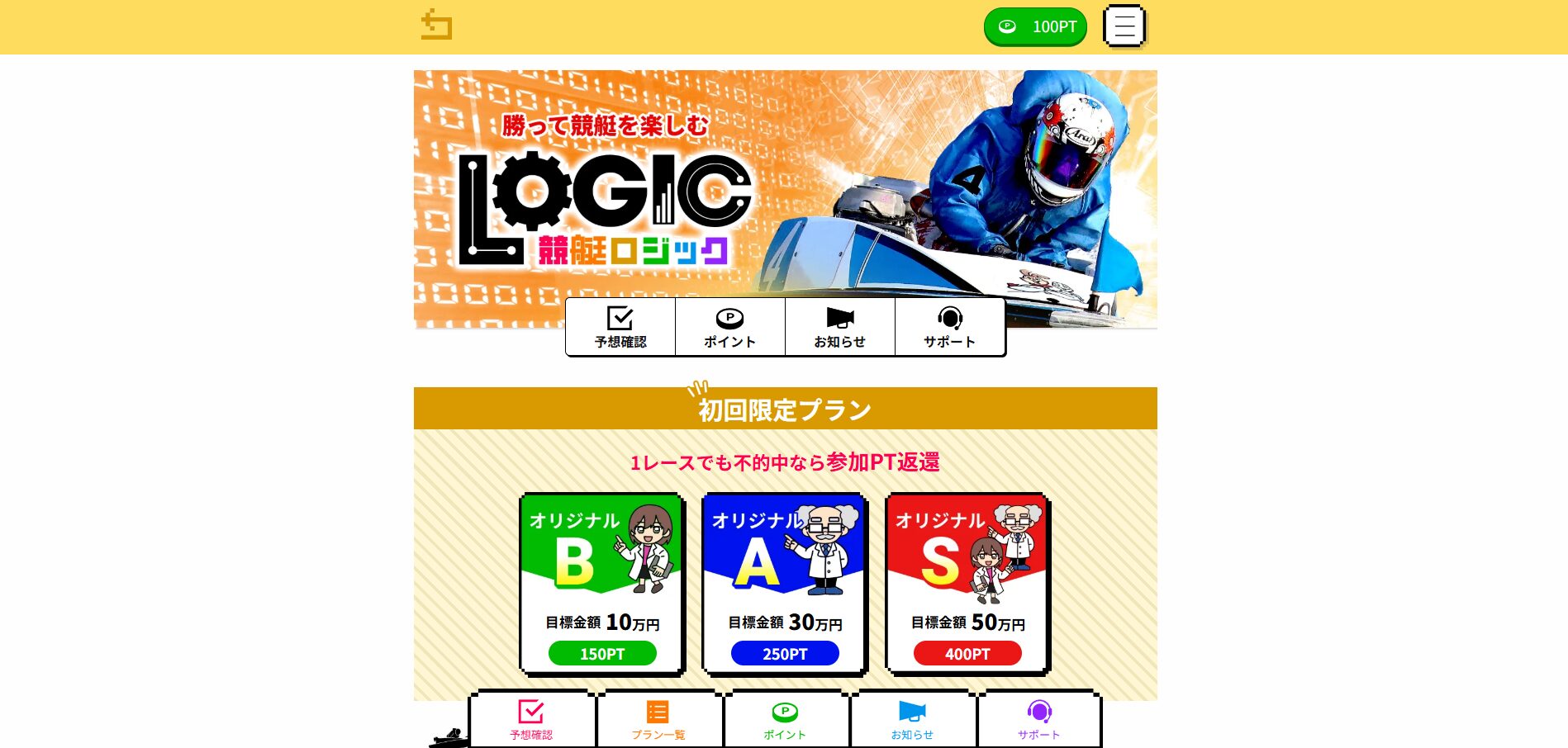This screenshot has width=1568, height=748.
Task: Open the hamburger menu
Action: coord(1124,26)
